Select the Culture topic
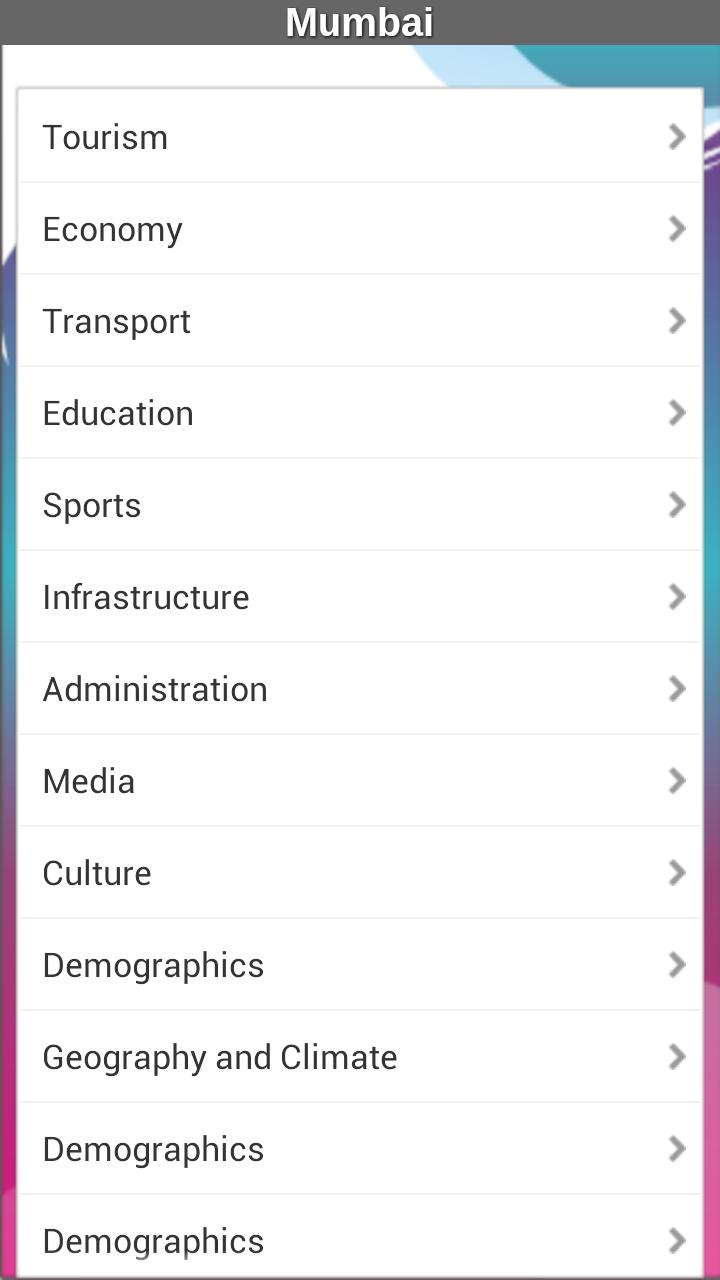The width and height of the screenshot is (720, 1280). (360, 873)
